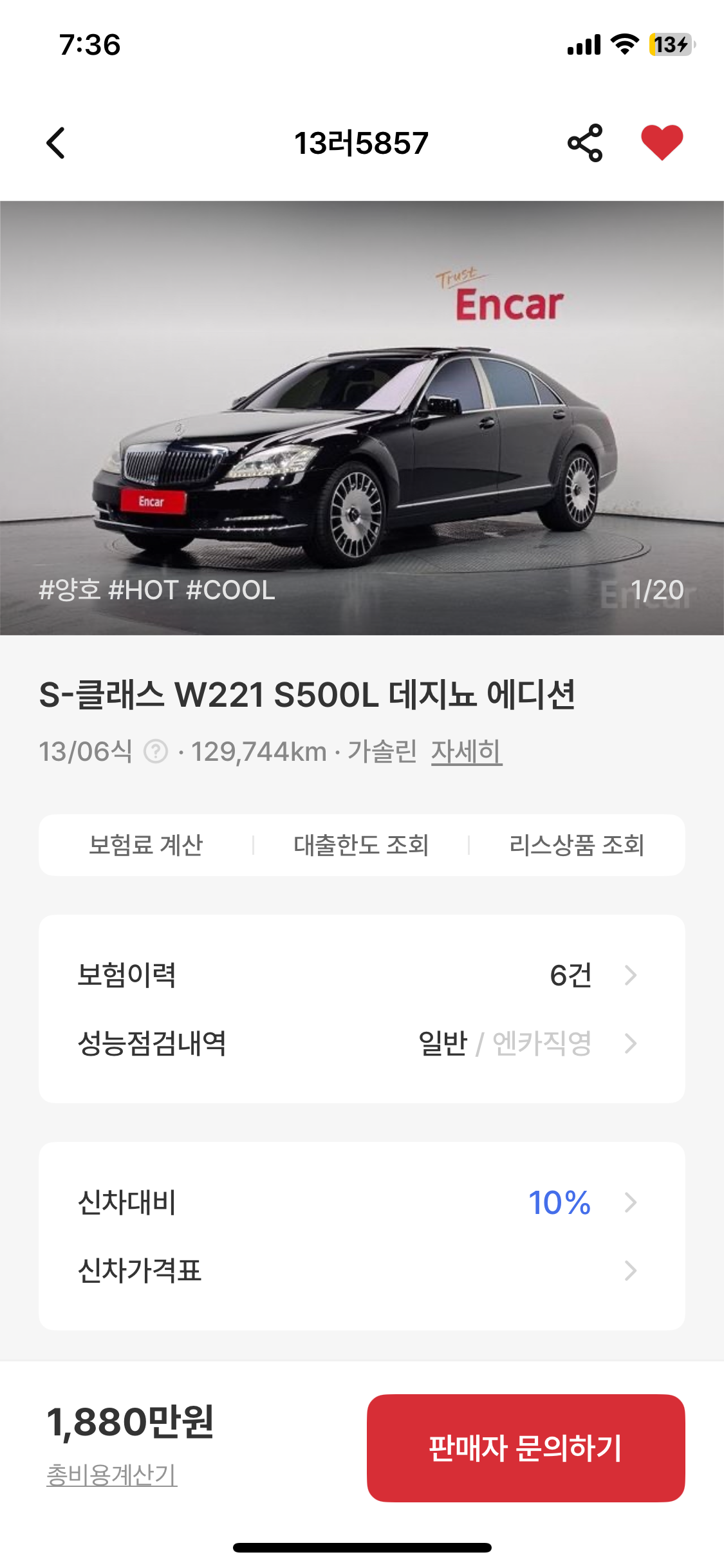The height and width of the screenshot is (1568, 724).
Task: Check 대출한도 조회 loan limit
Action: tap(361, 845)
